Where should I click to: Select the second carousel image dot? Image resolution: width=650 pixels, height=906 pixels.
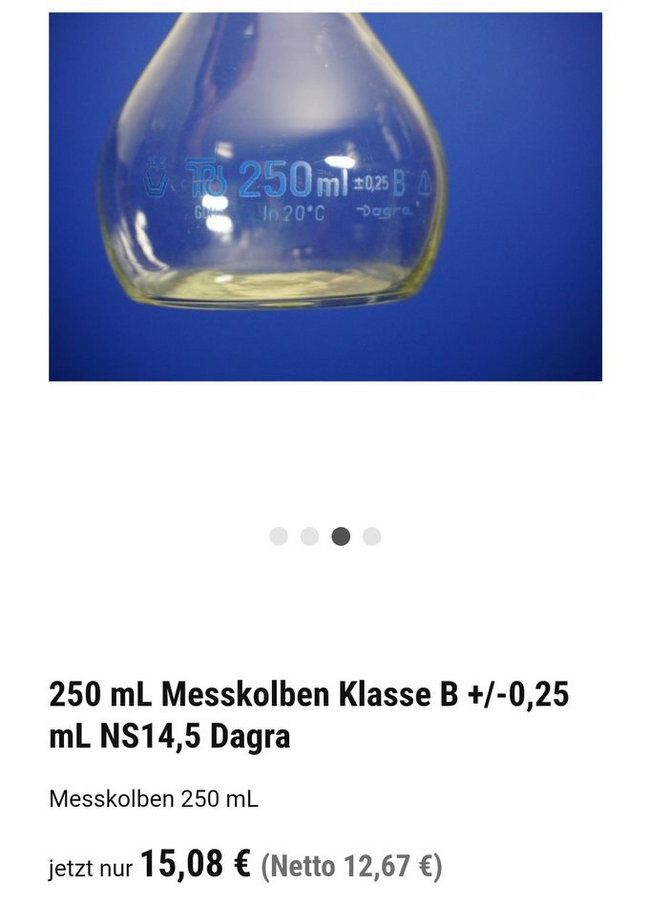(310, 536)
